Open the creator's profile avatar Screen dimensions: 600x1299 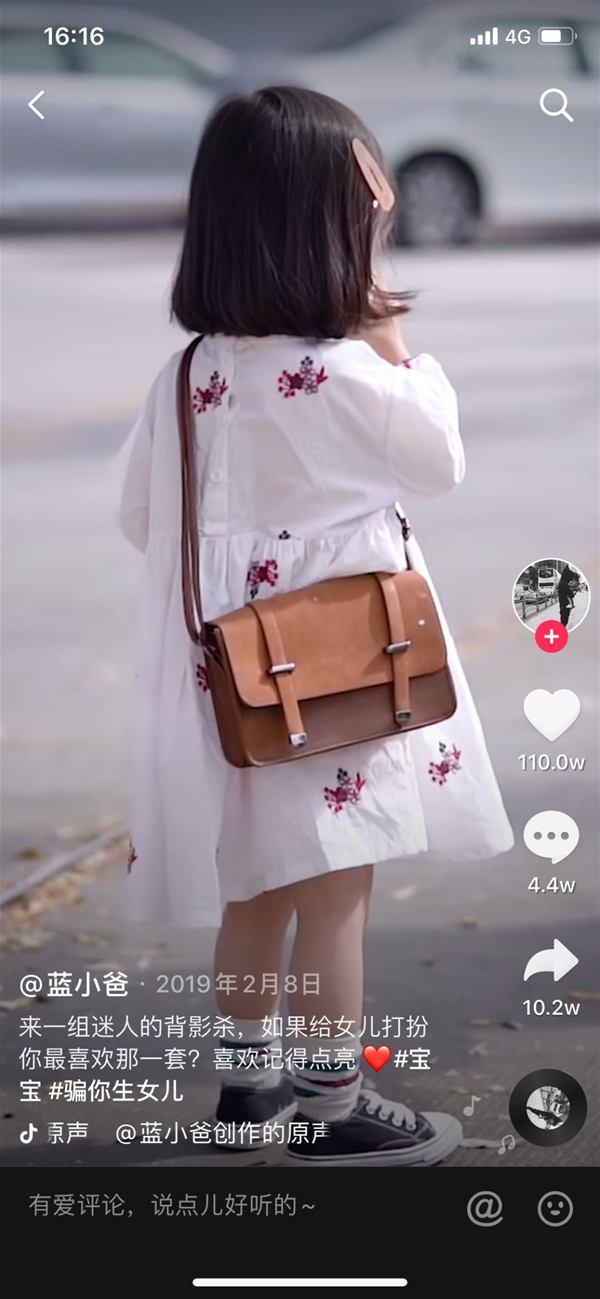551,596
